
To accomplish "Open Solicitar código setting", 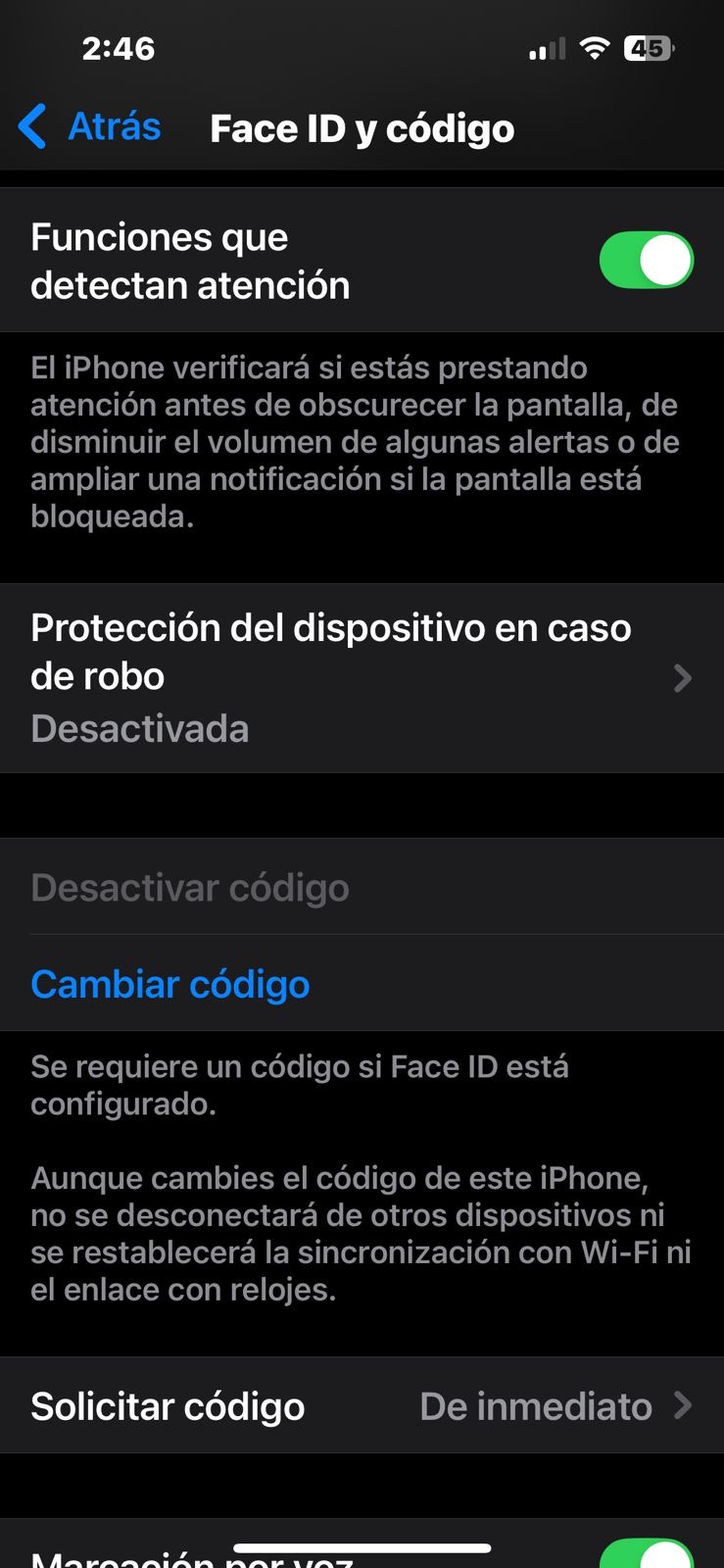I will (x=362, y=1406).
